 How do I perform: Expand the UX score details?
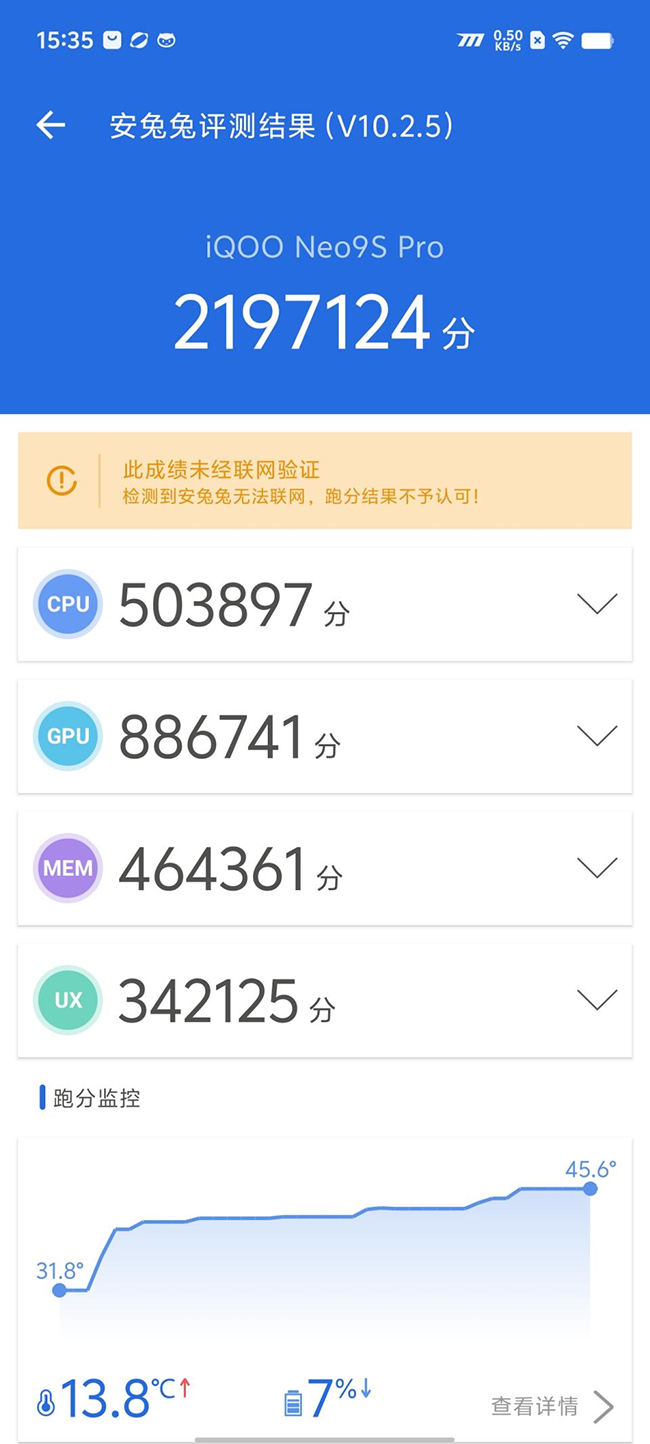[x=597, y=1000]
